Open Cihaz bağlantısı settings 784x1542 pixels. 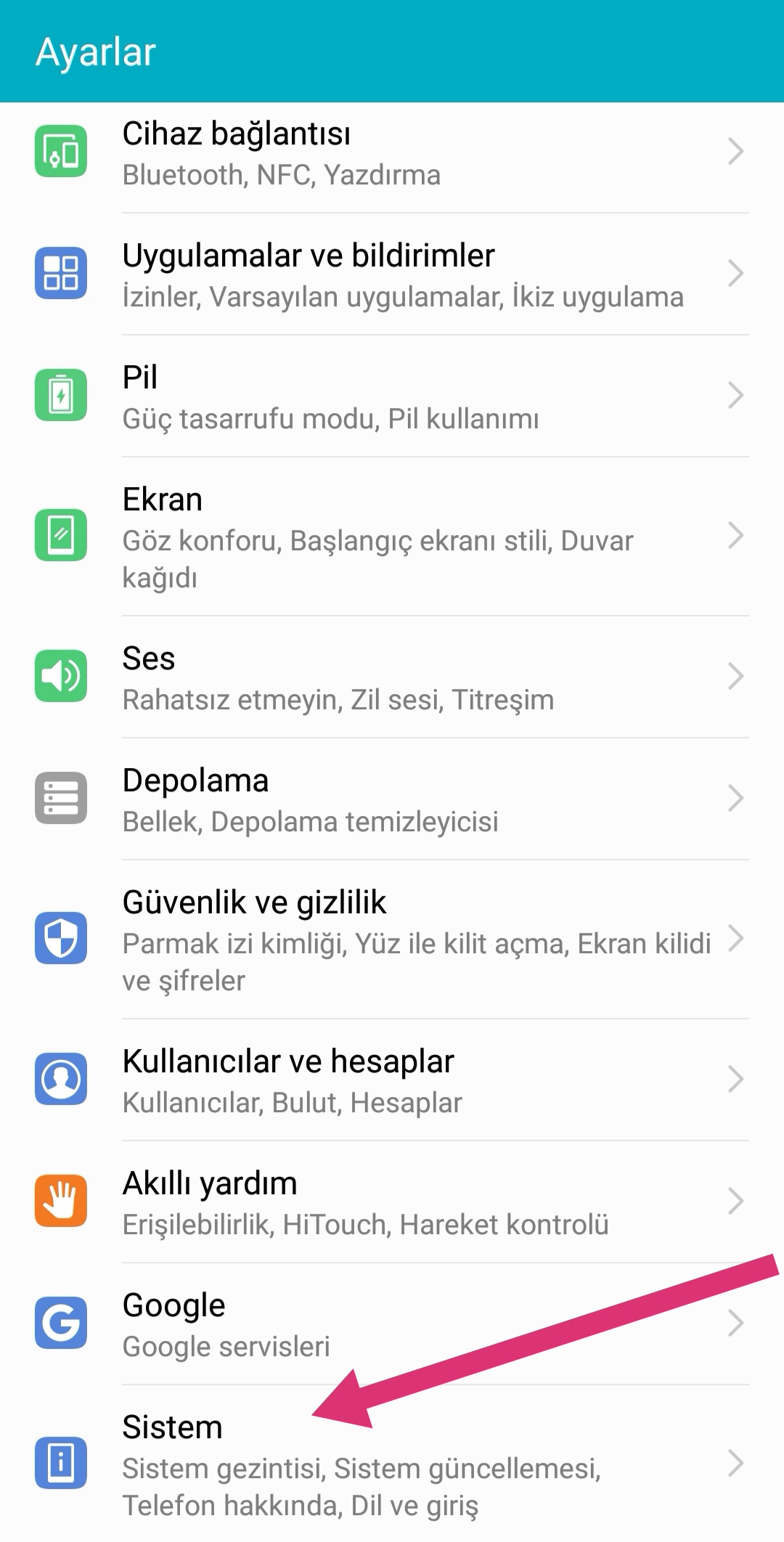[392, 152]
